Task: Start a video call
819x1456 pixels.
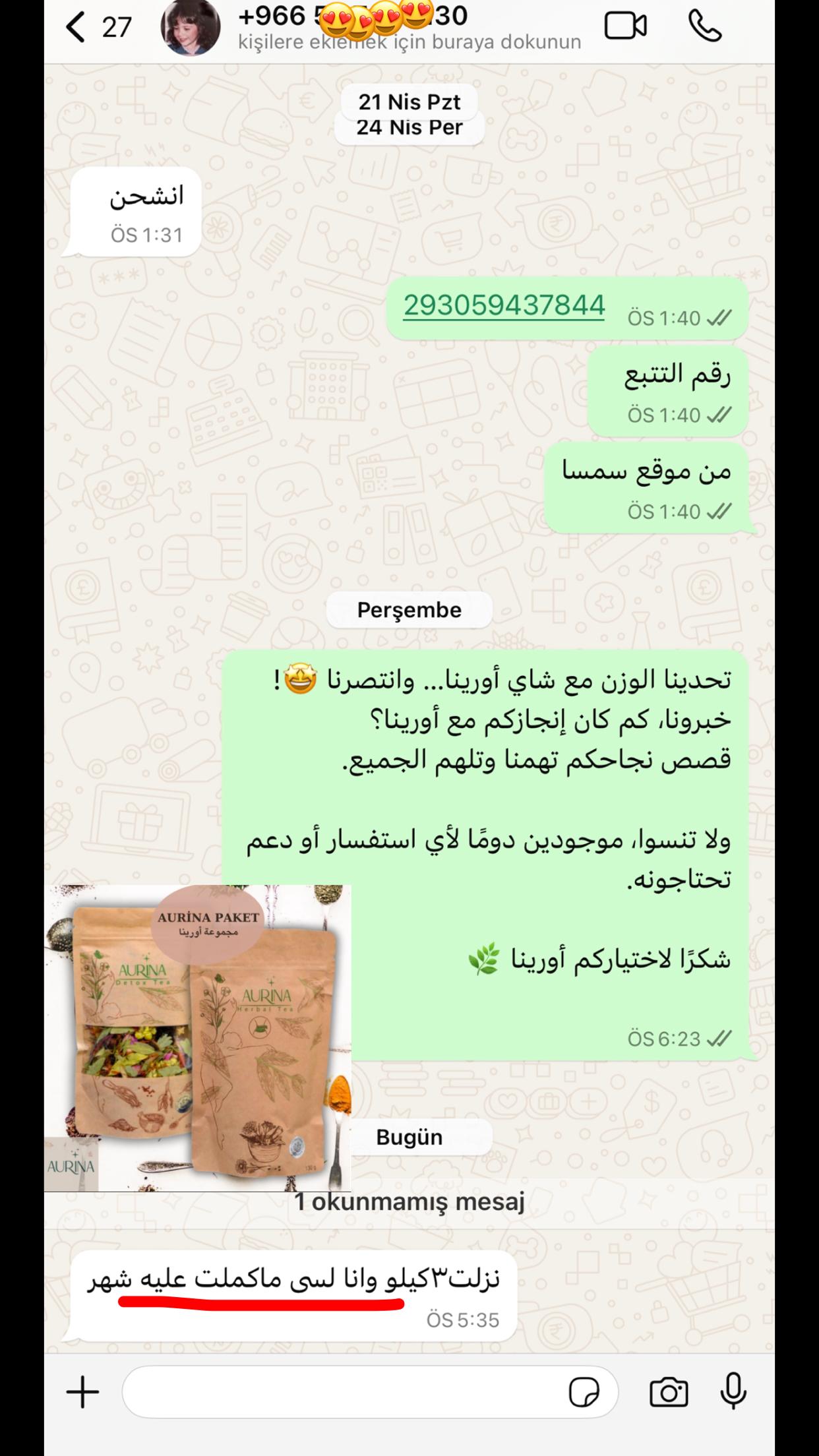Action: point(625,27)
